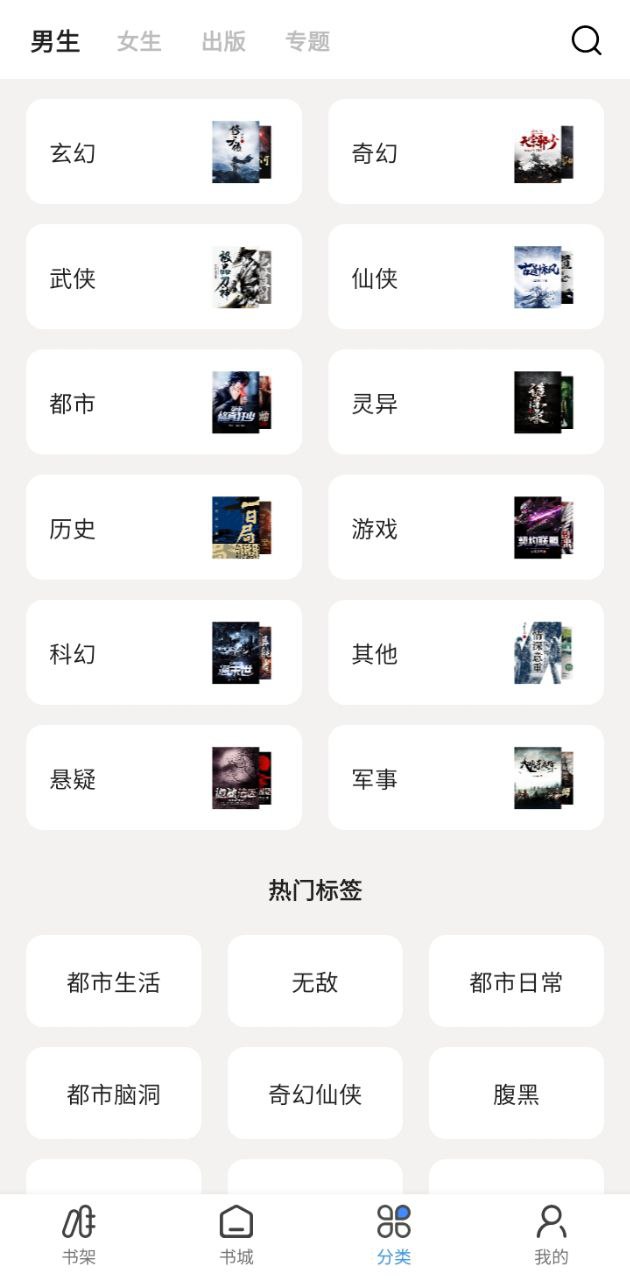Choose the 腹黑 hot tag

[x=516, y=1094]
